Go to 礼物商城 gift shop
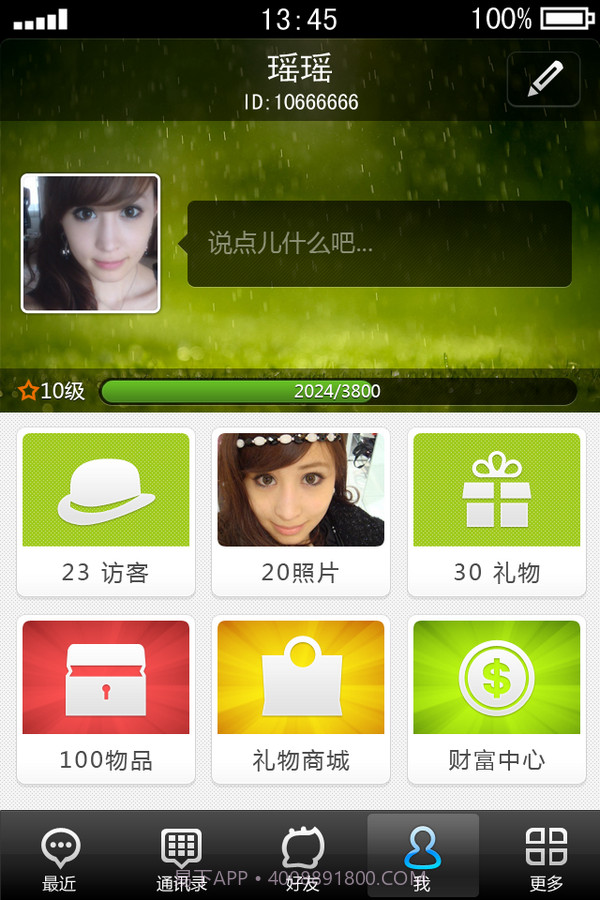The image size is (600, 900). (x=300, y=700)
